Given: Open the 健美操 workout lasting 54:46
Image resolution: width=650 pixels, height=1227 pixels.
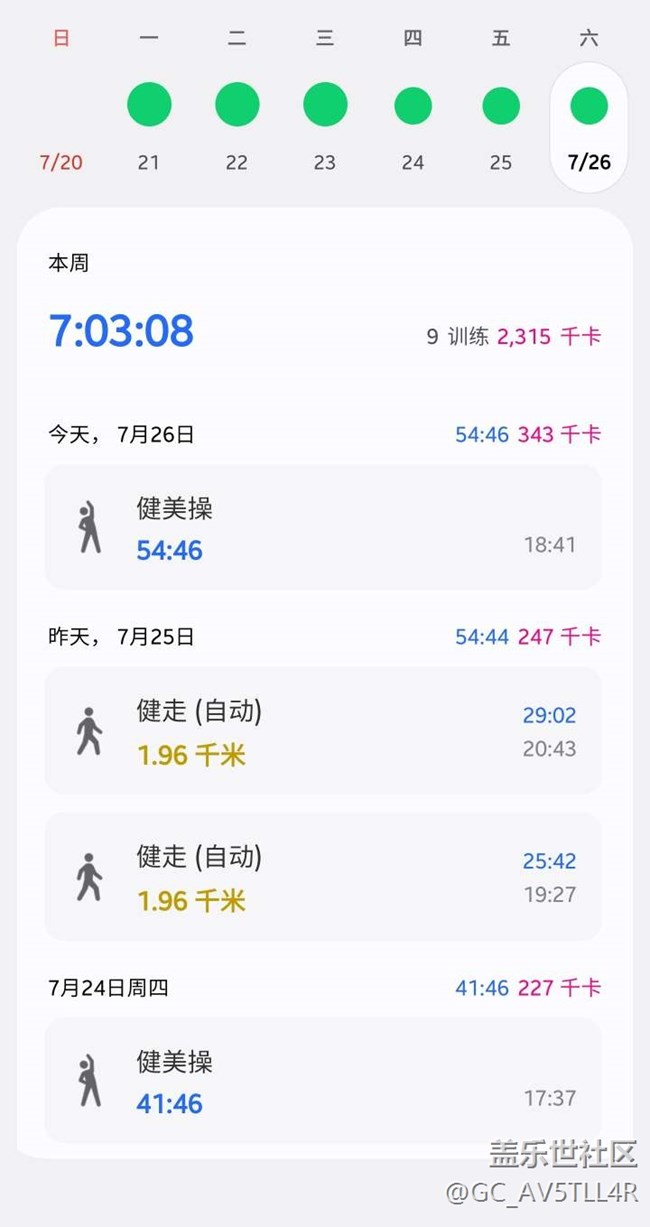Looking at the screenshot, I should pos(323,528).
